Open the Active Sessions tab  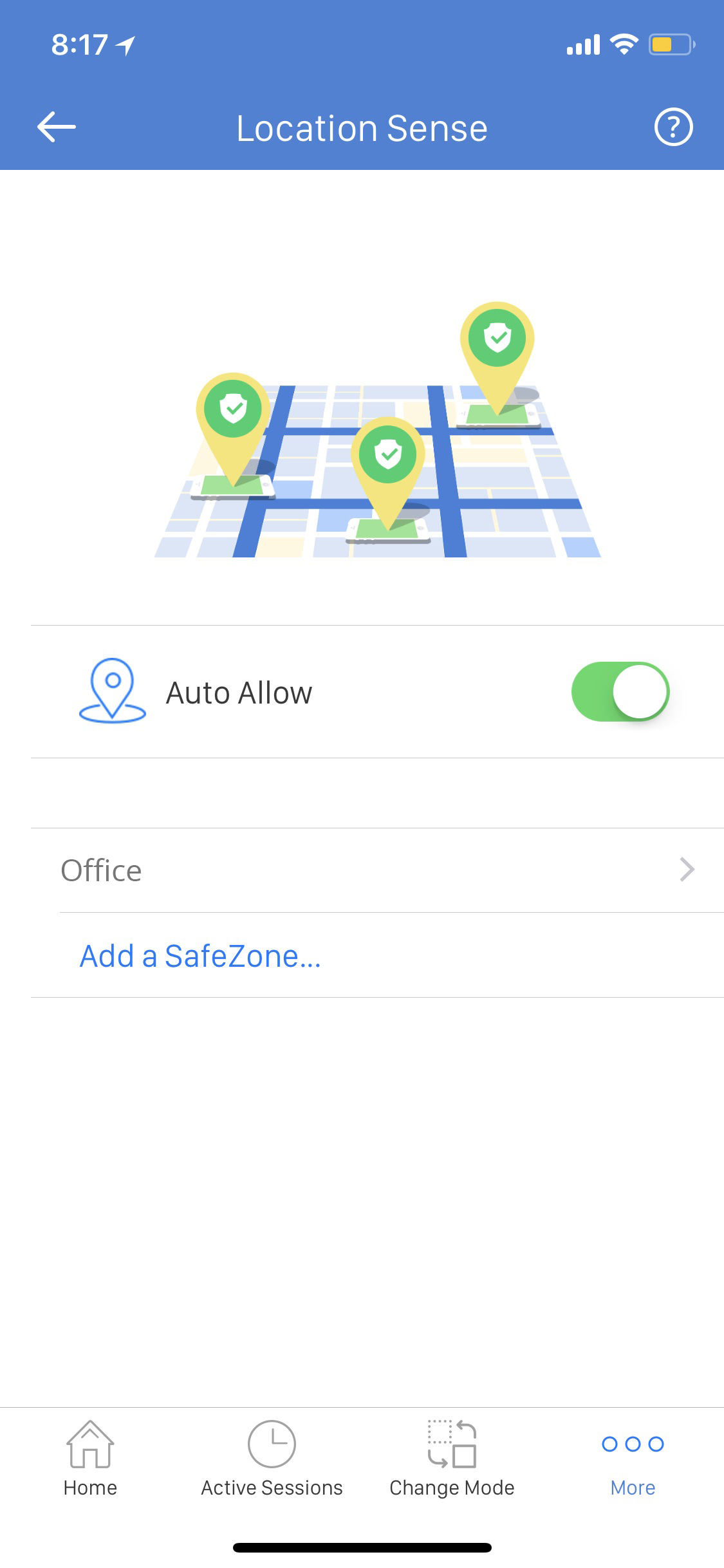pyautogui.click(x=272, y=1459)
